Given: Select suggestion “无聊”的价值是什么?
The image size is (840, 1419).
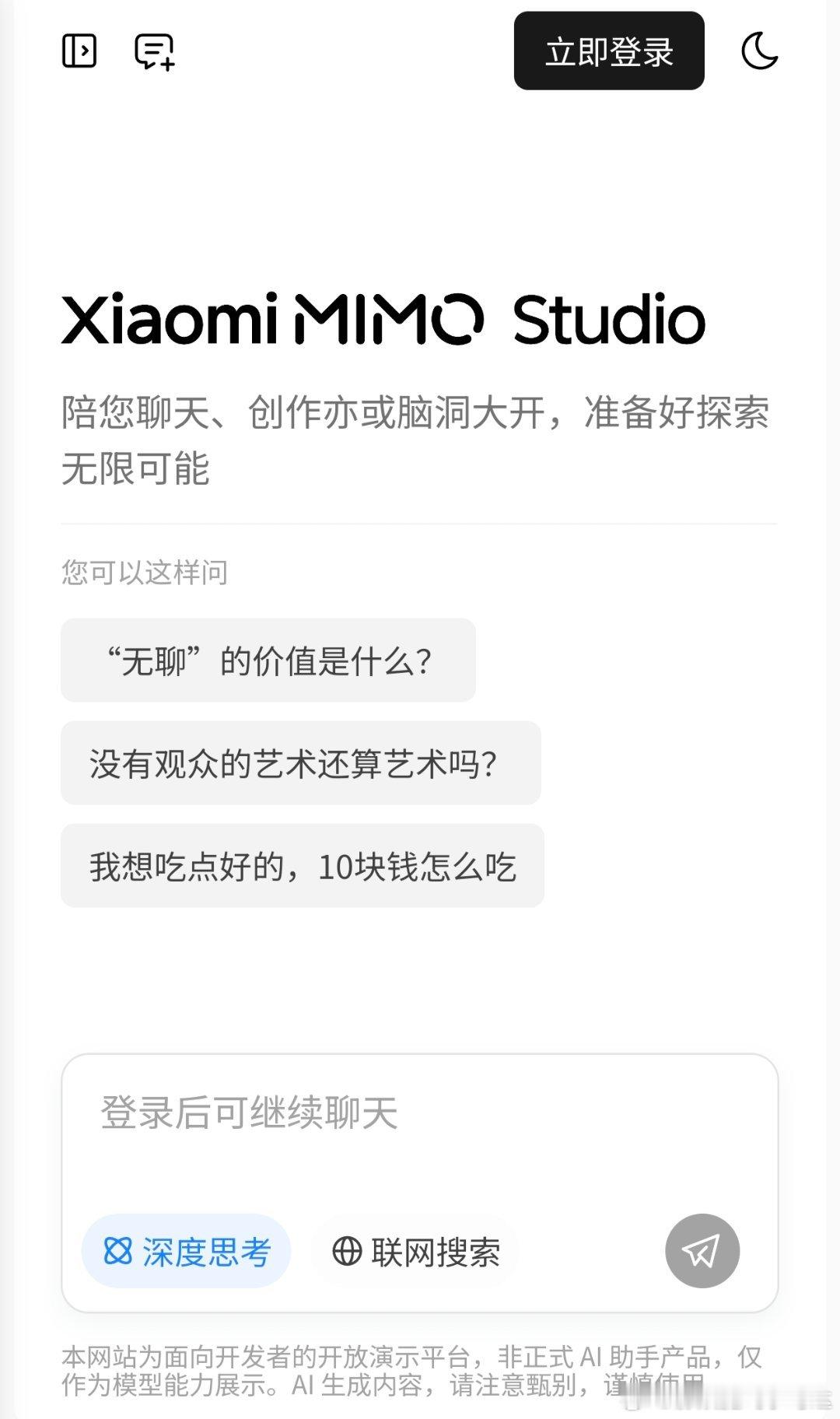Looking at the screenshot, I should coord(267,659).
